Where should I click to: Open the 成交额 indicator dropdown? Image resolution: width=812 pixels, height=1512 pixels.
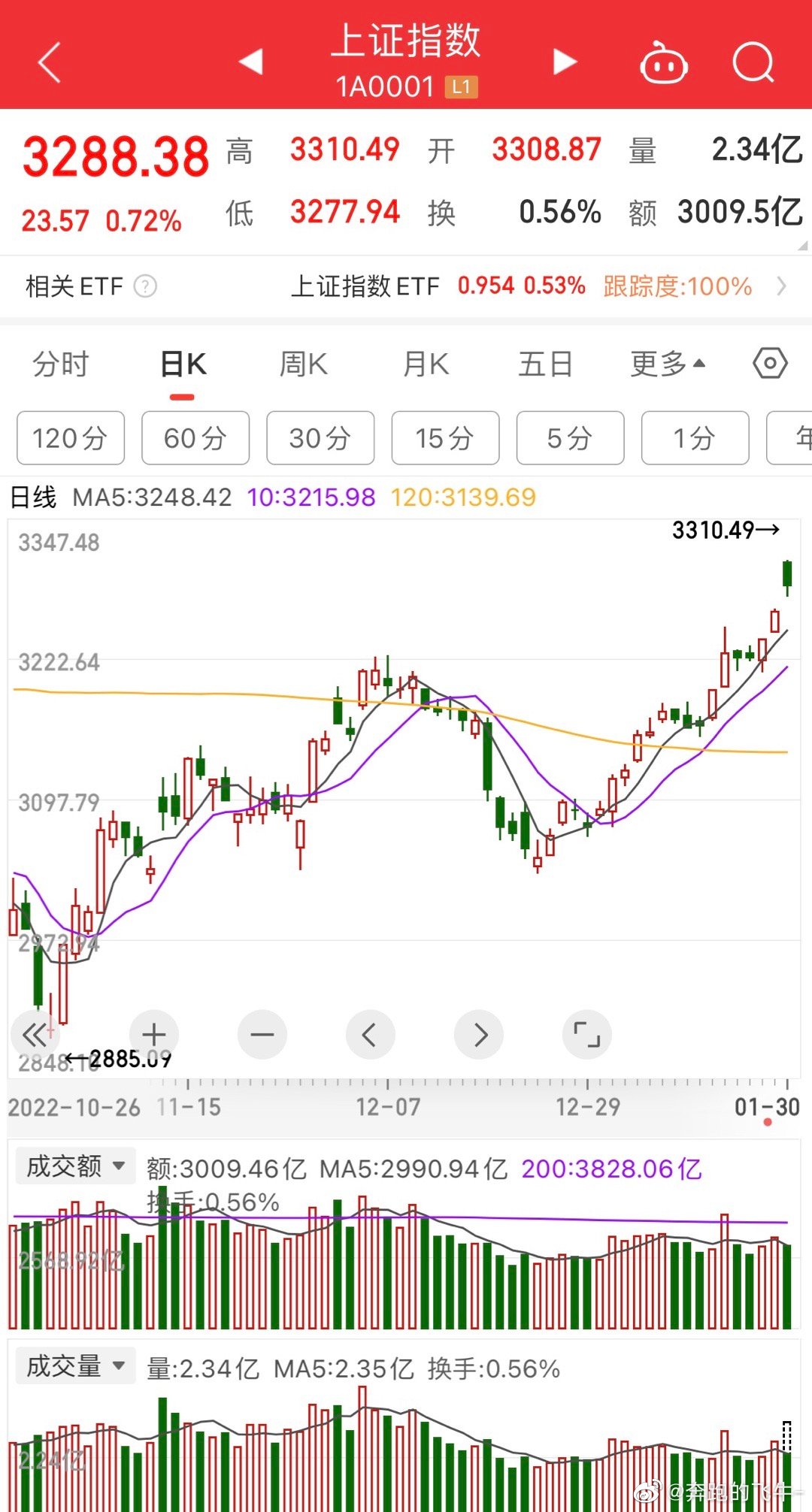pos(75,1166)
